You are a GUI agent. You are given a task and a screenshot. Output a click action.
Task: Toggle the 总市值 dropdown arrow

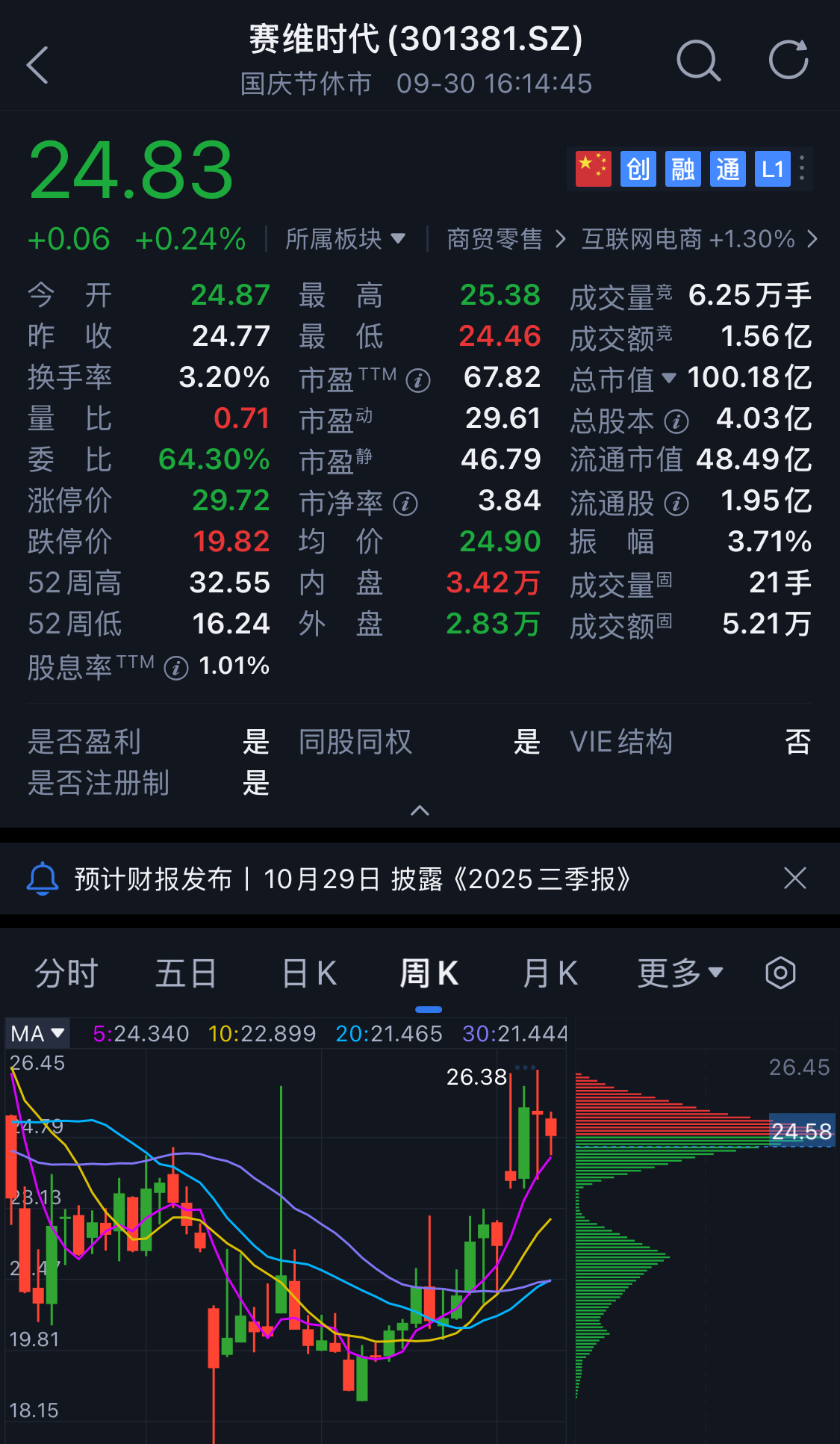click(669, 378)
